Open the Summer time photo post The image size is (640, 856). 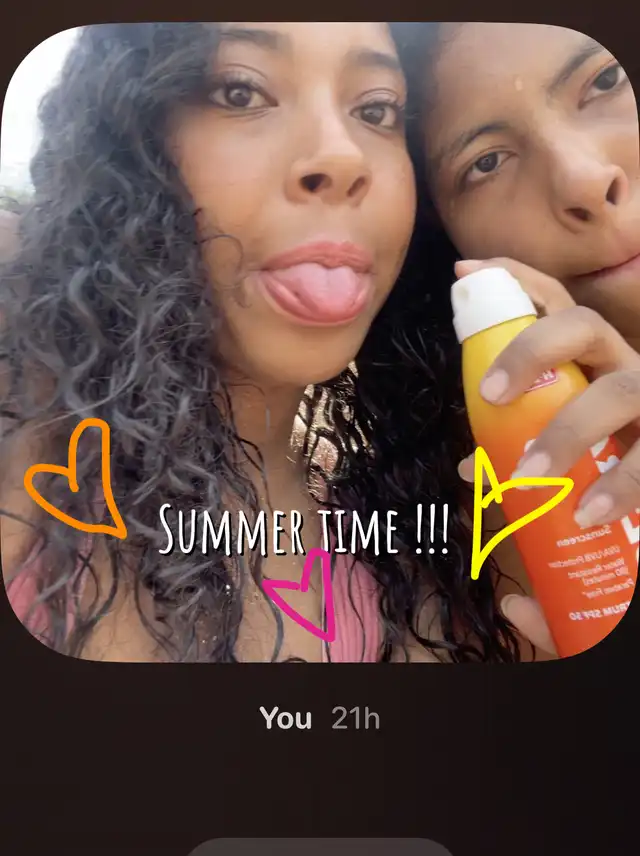(320, 340)
